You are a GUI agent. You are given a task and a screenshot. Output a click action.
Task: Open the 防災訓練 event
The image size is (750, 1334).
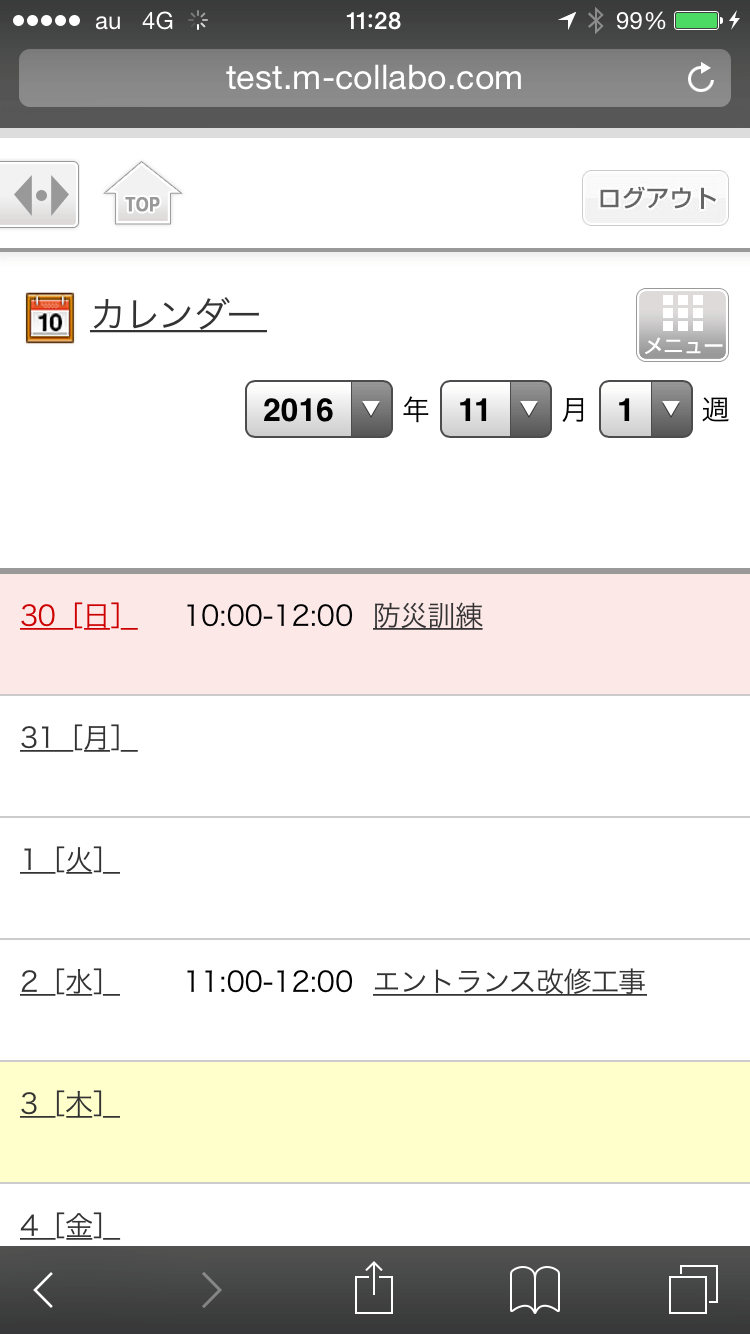(428, 616)
